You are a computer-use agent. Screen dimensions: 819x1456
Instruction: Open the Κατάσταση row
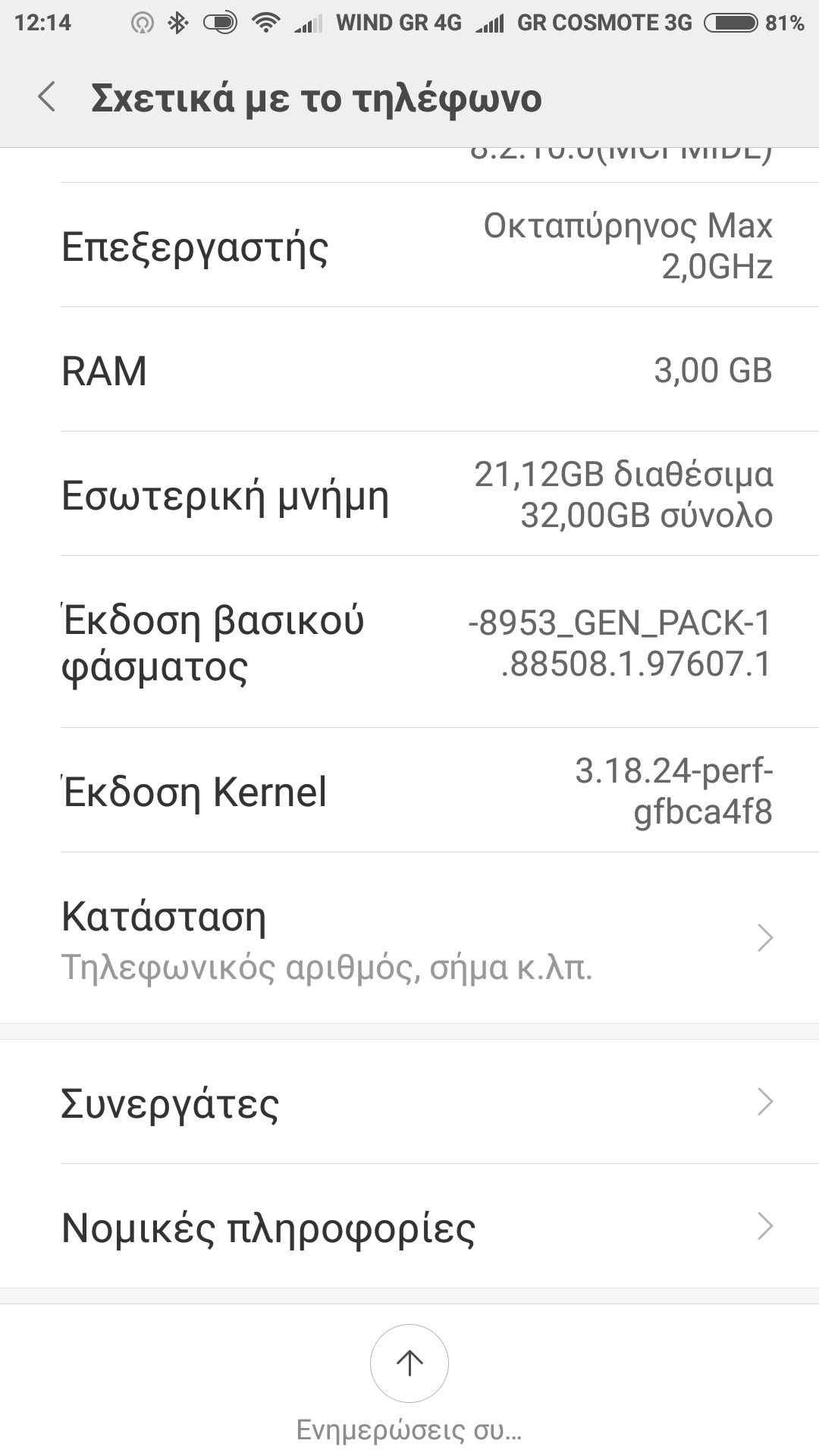[x=409, y=938]
